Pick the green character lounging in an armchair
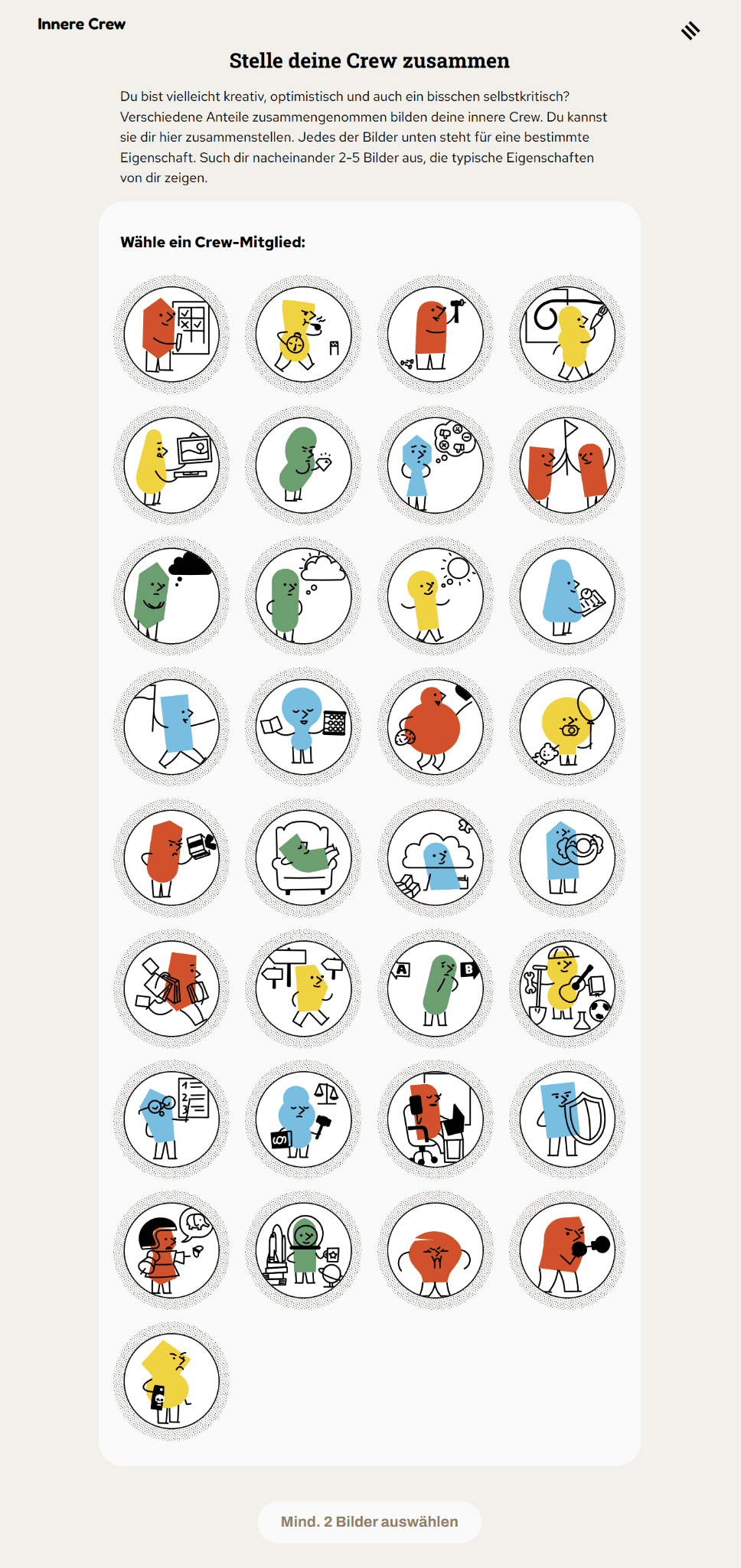The image size is (741, 1568). (x=304, y=857)
